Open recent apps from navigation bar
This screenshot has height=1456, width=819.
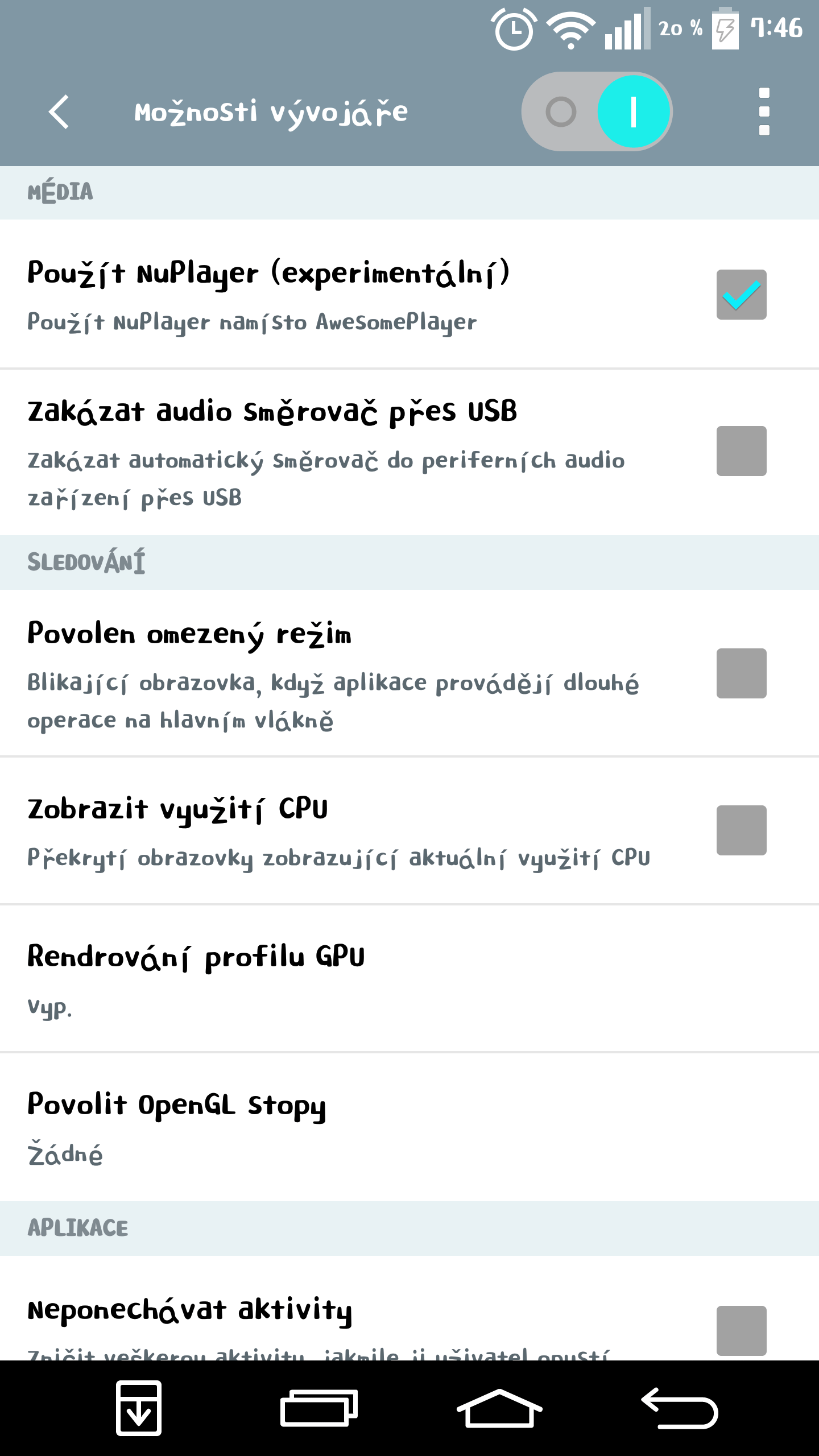[319, 1408]
